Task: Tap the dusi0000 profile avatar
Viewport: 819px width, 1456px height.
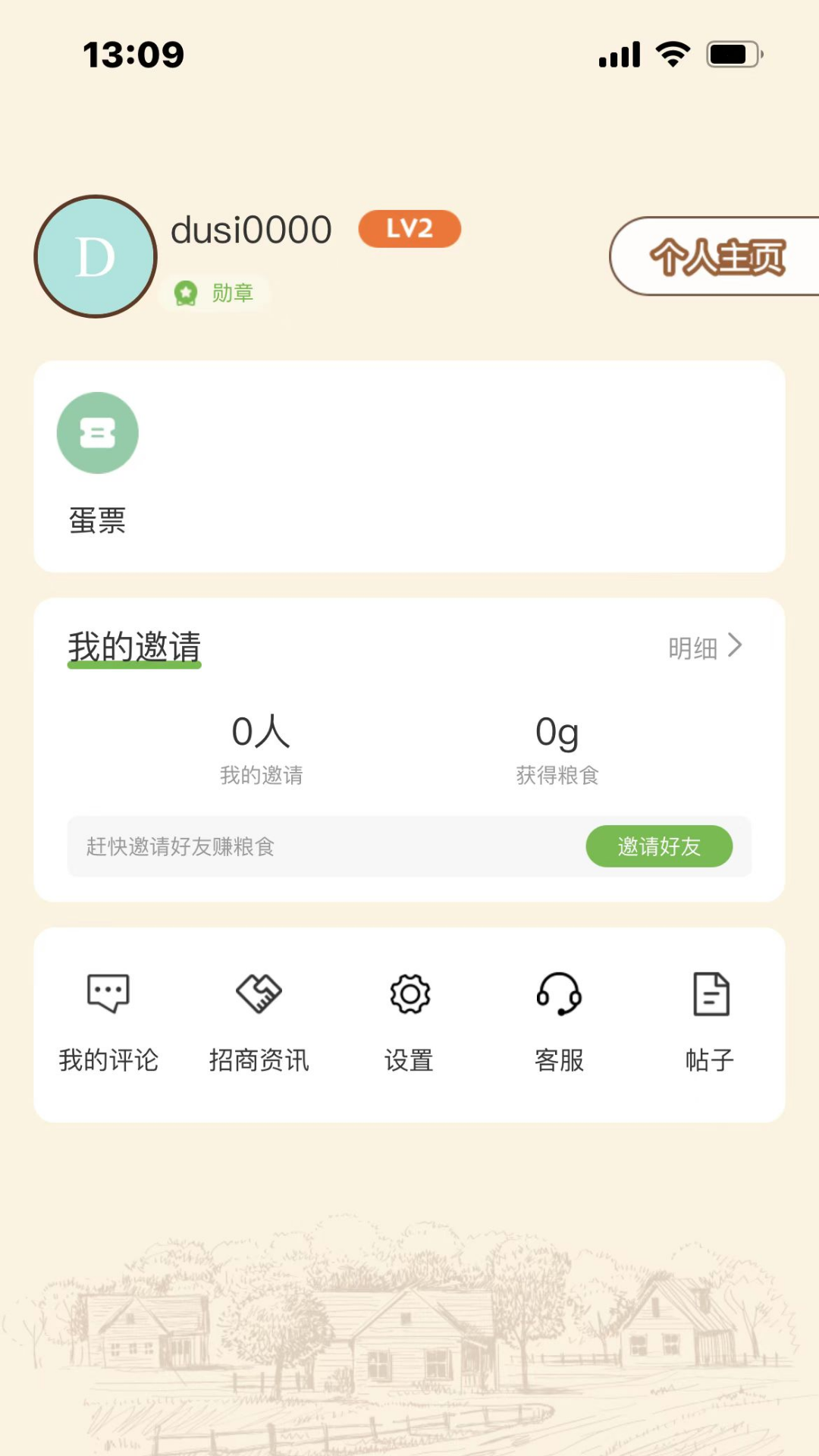Action: click(96, 256)
